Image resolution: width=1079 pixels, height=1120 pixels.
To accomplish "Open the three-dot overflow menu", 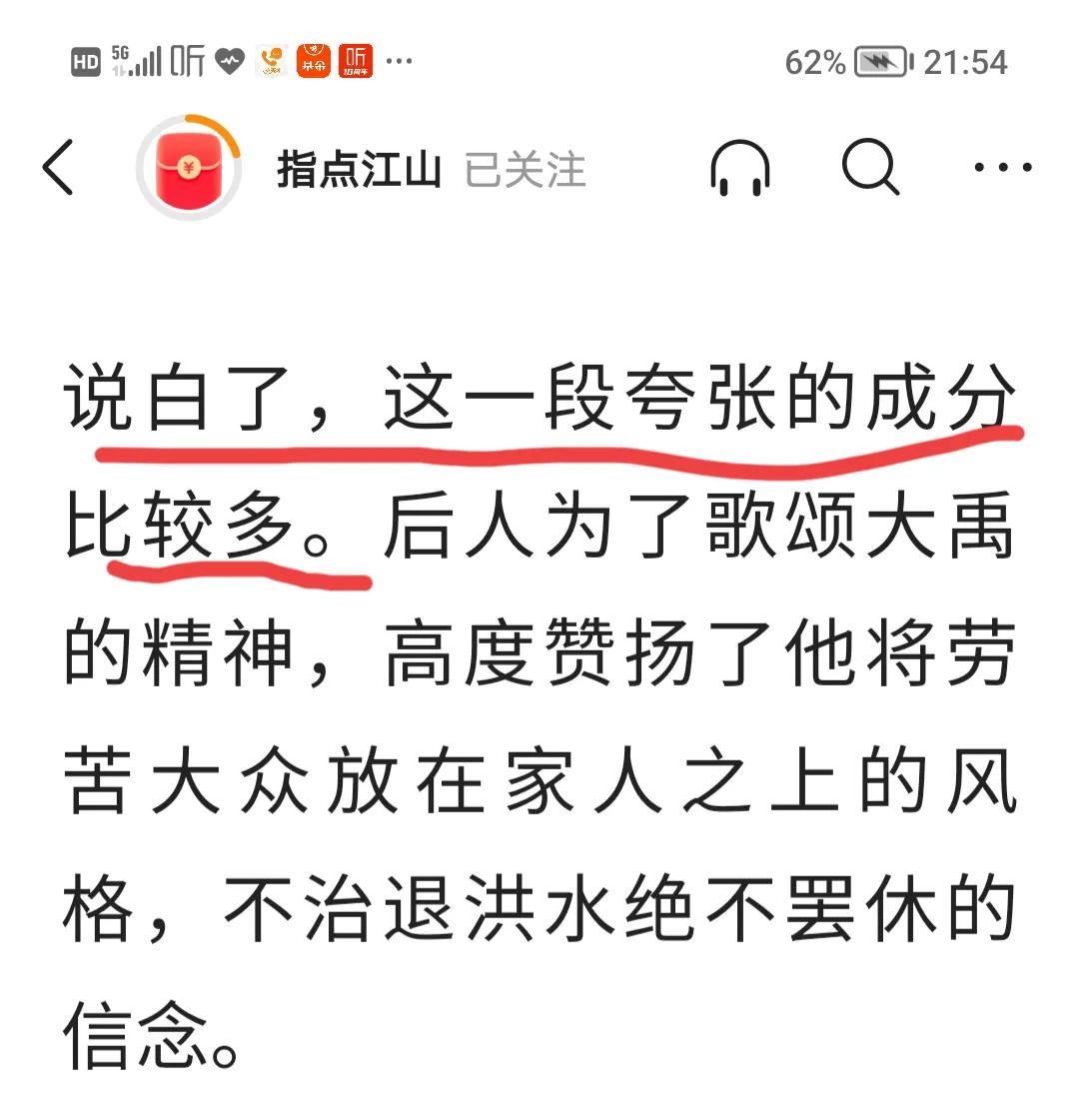I will [x=1002, y=167].
